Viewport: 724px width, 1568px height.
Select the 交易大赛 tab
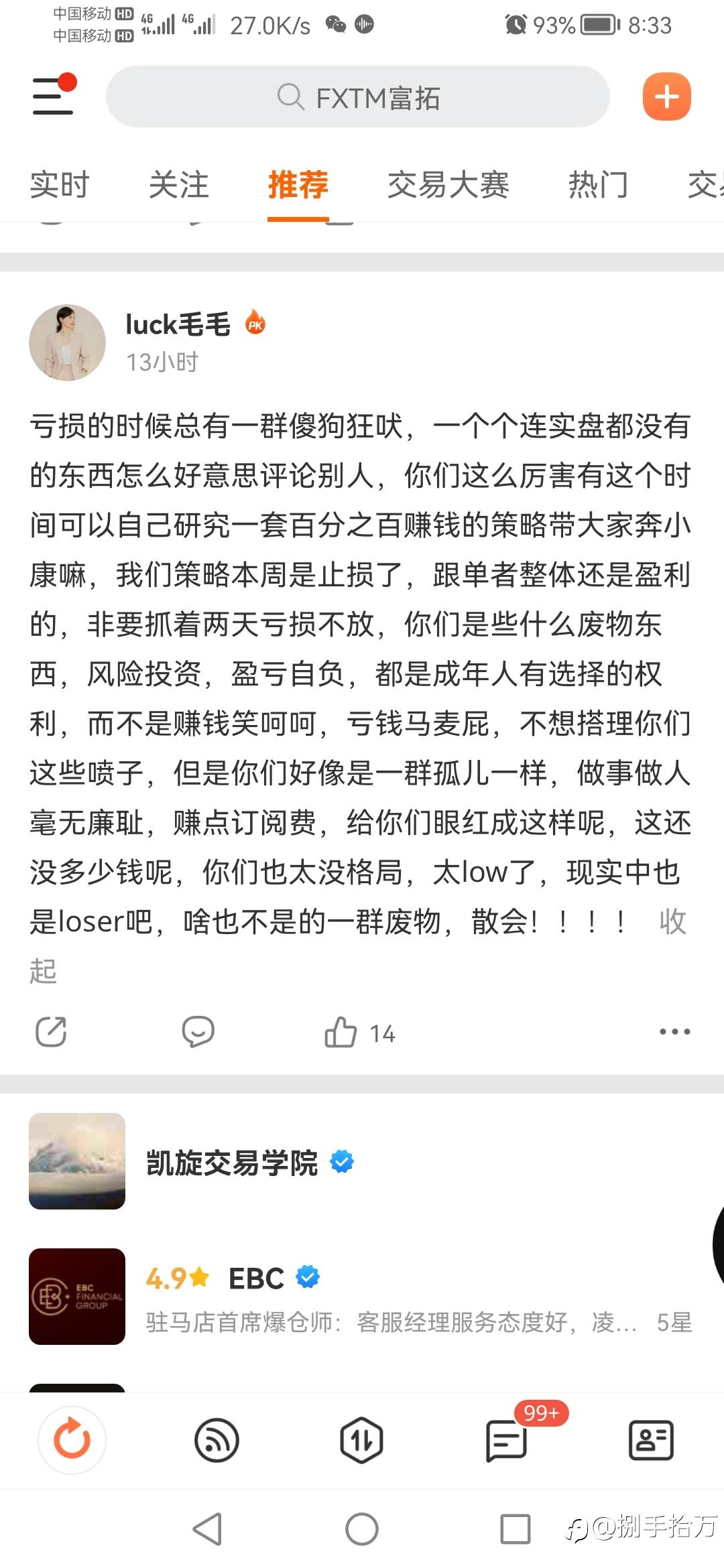(x=448, y=185)
